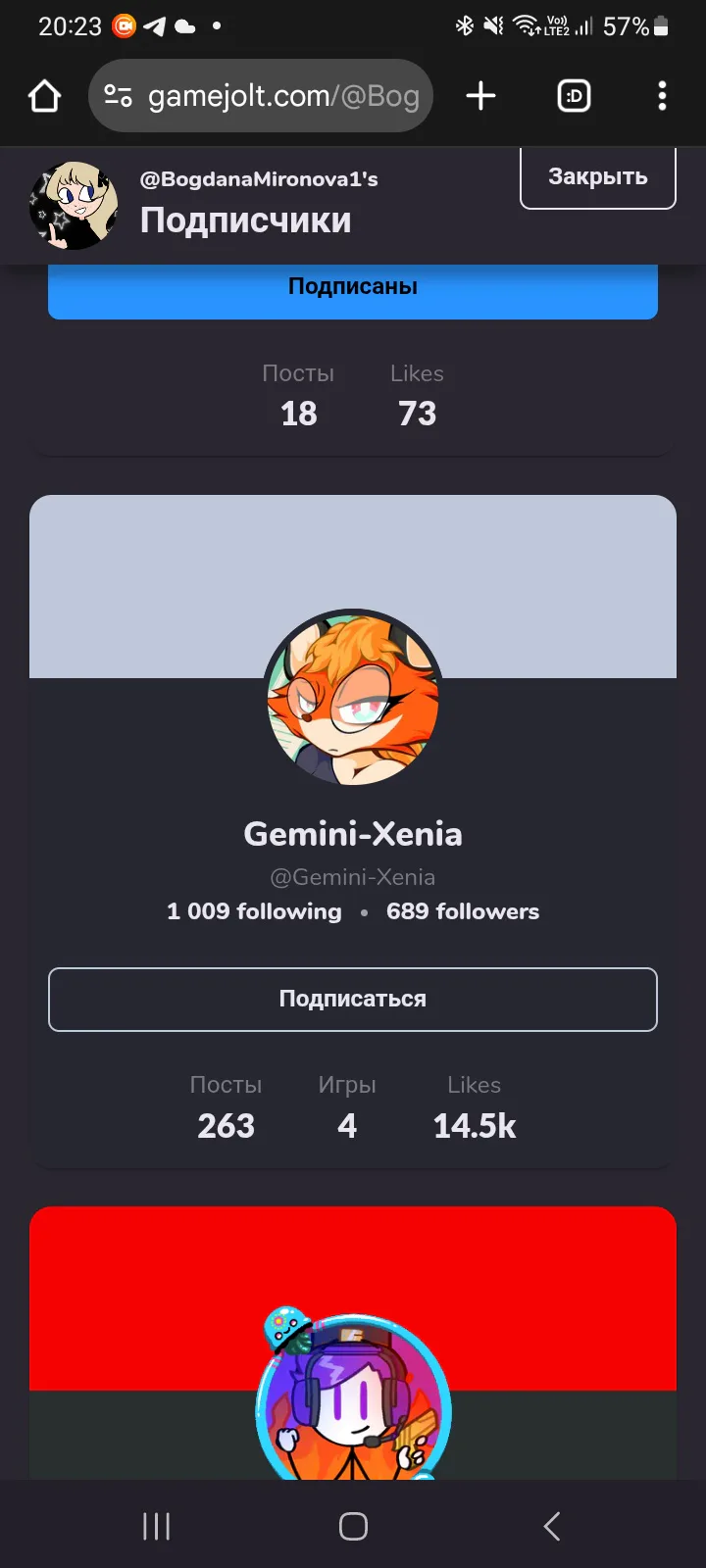This screenshot has width=706, height=1568.
Task: Tap the blue Подписаны button
Action: pos(353,288)
